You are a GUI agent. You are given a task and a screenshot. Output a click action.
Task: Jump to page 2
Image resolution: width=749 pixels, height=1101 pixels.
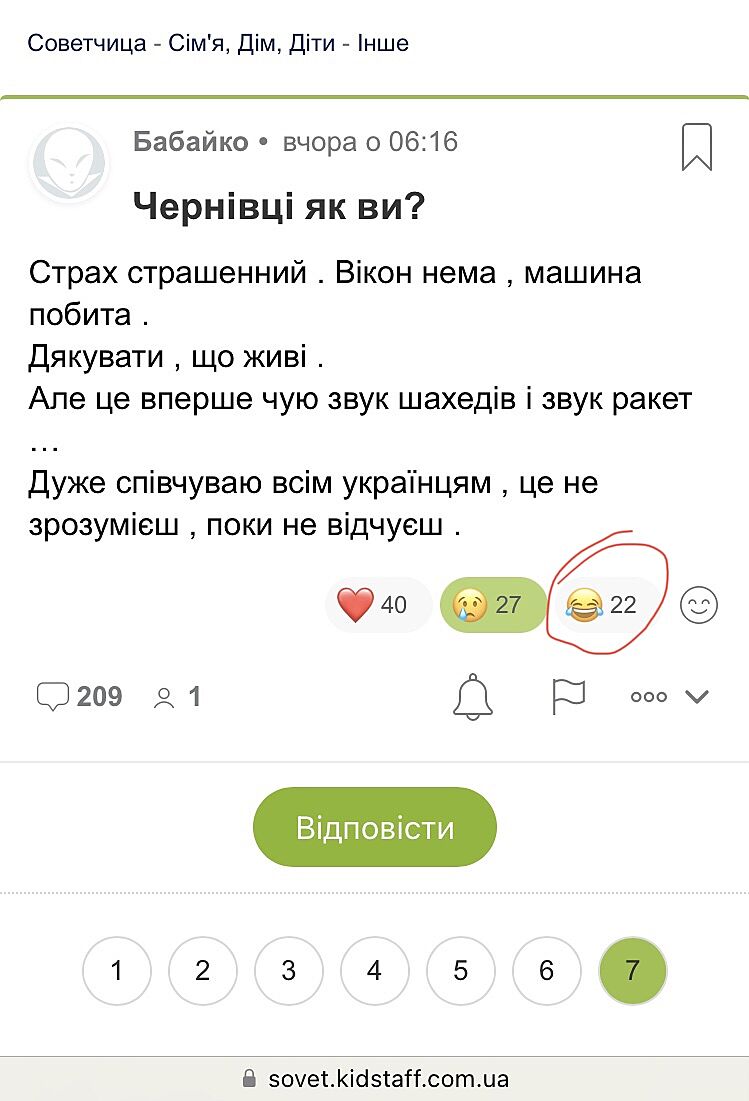[x=203, y=970]
